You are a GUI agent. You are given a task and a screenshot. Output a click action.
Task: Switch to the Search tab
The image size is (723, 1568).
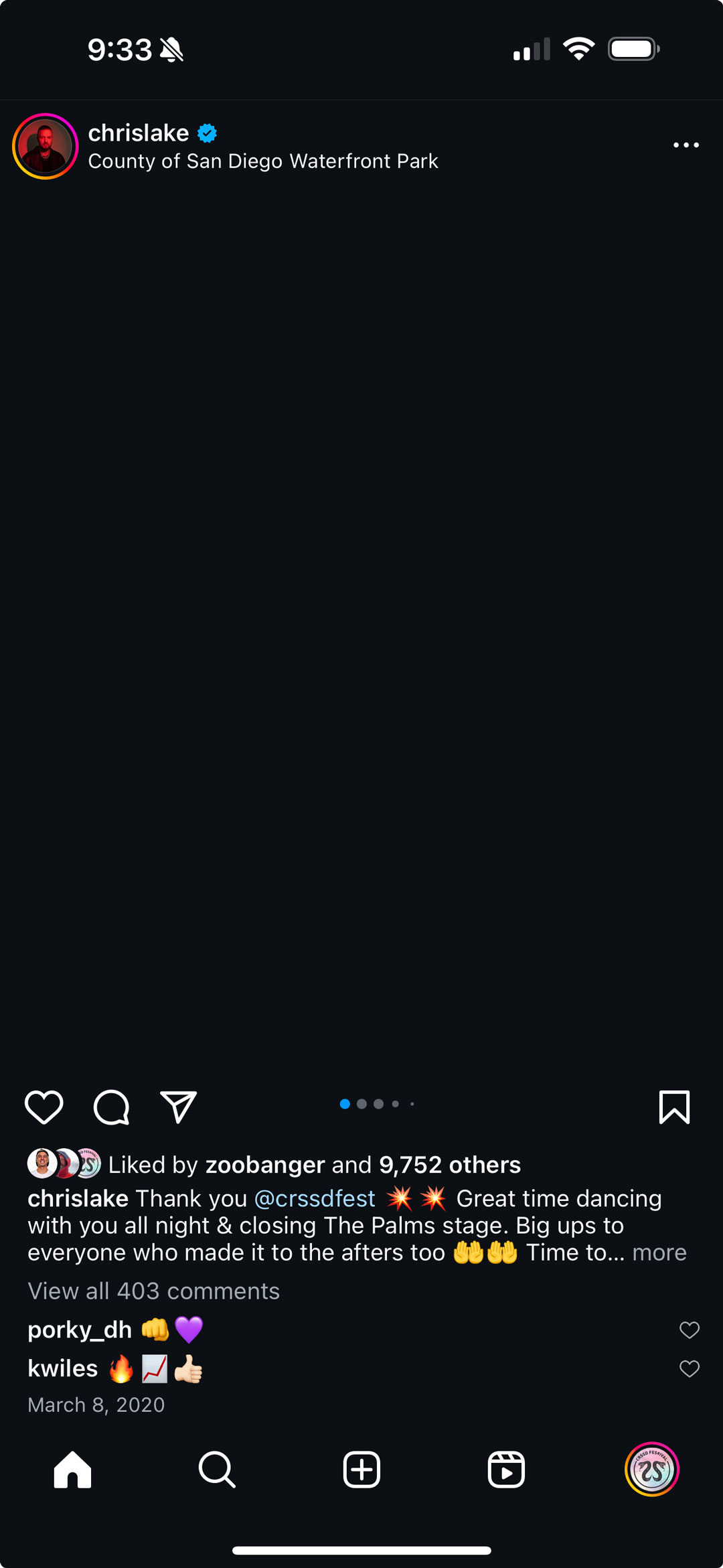217,1470
